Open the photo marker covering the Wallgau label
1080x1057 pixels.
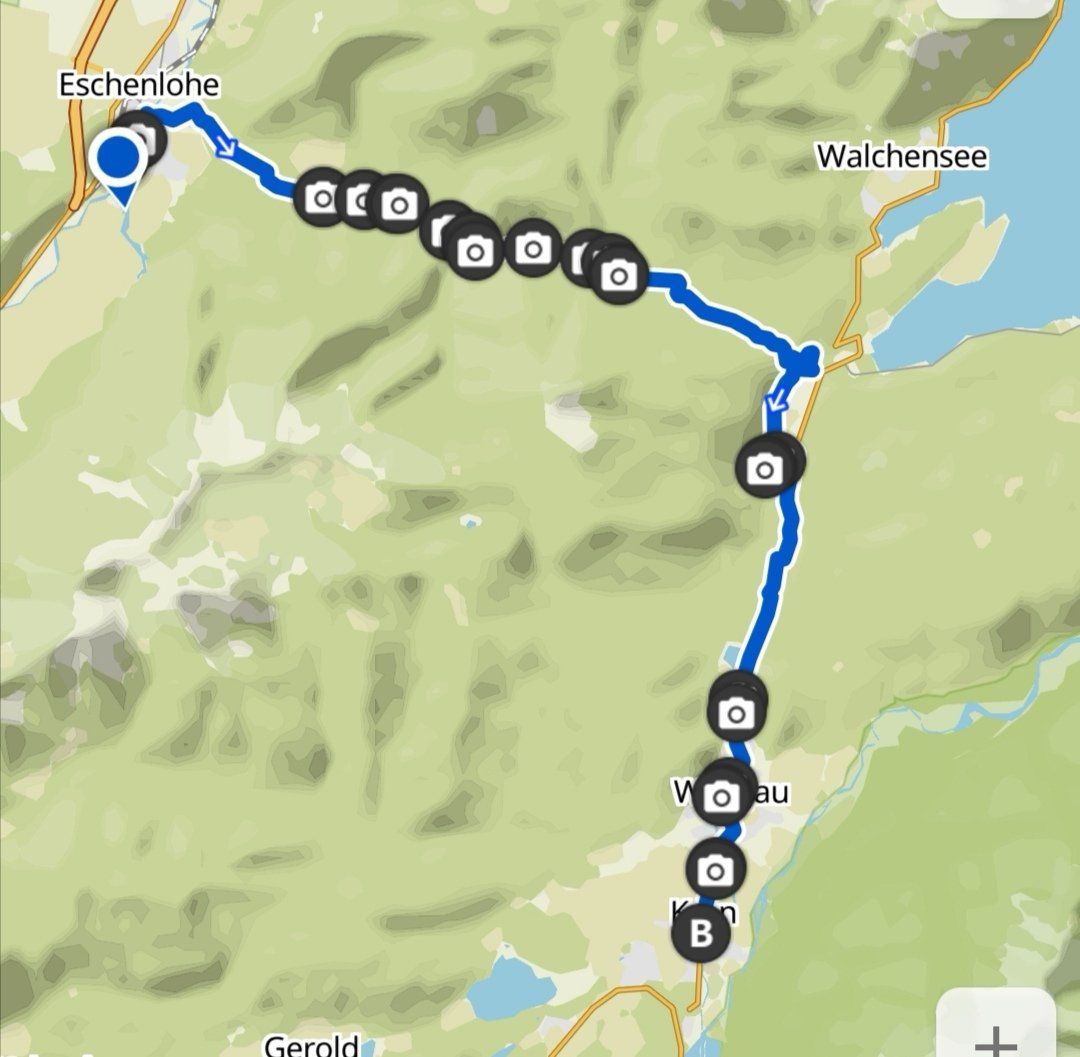[x=722, y=797]
